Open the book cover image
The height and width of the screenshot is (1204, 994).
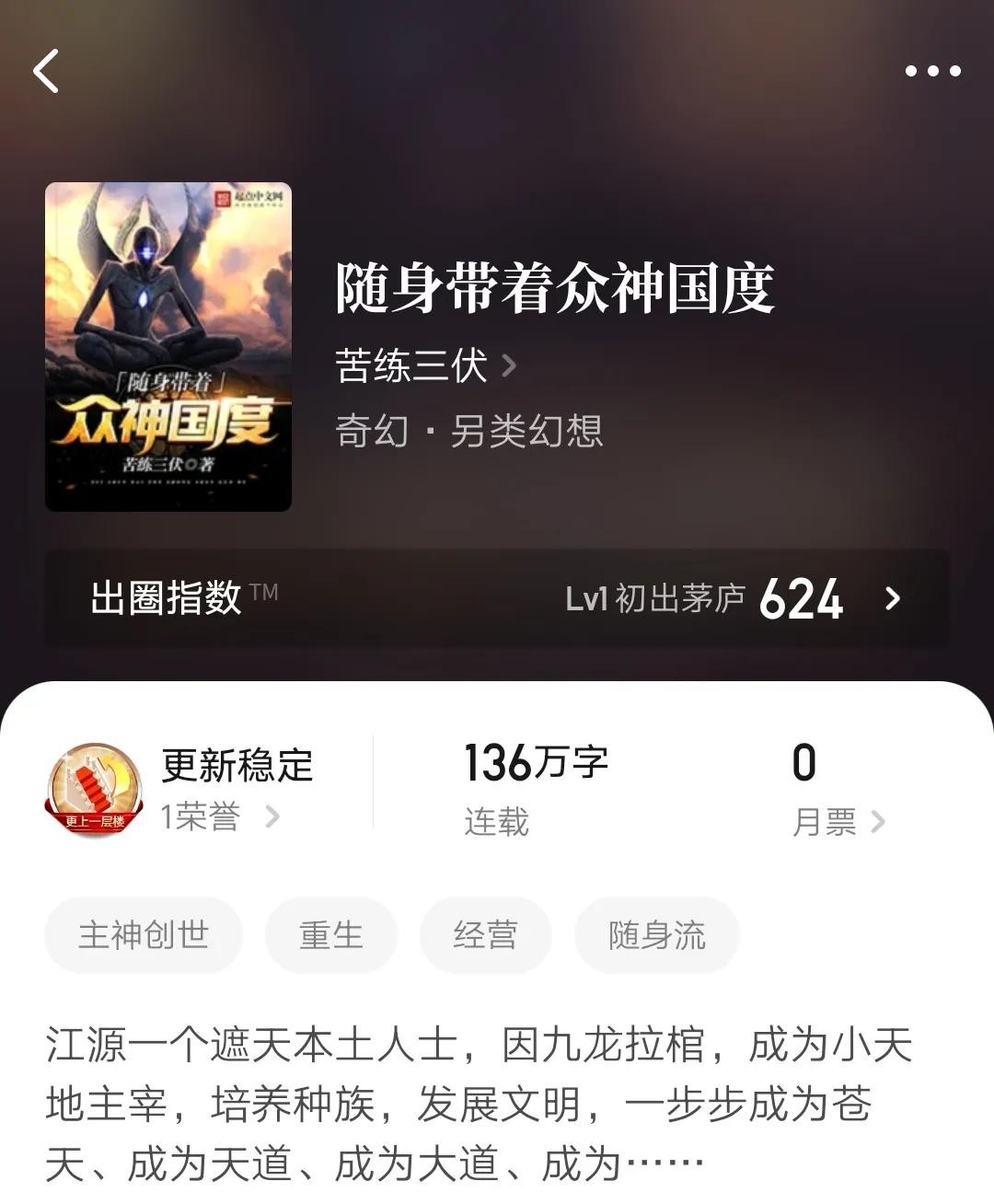[x=168, y=346]
